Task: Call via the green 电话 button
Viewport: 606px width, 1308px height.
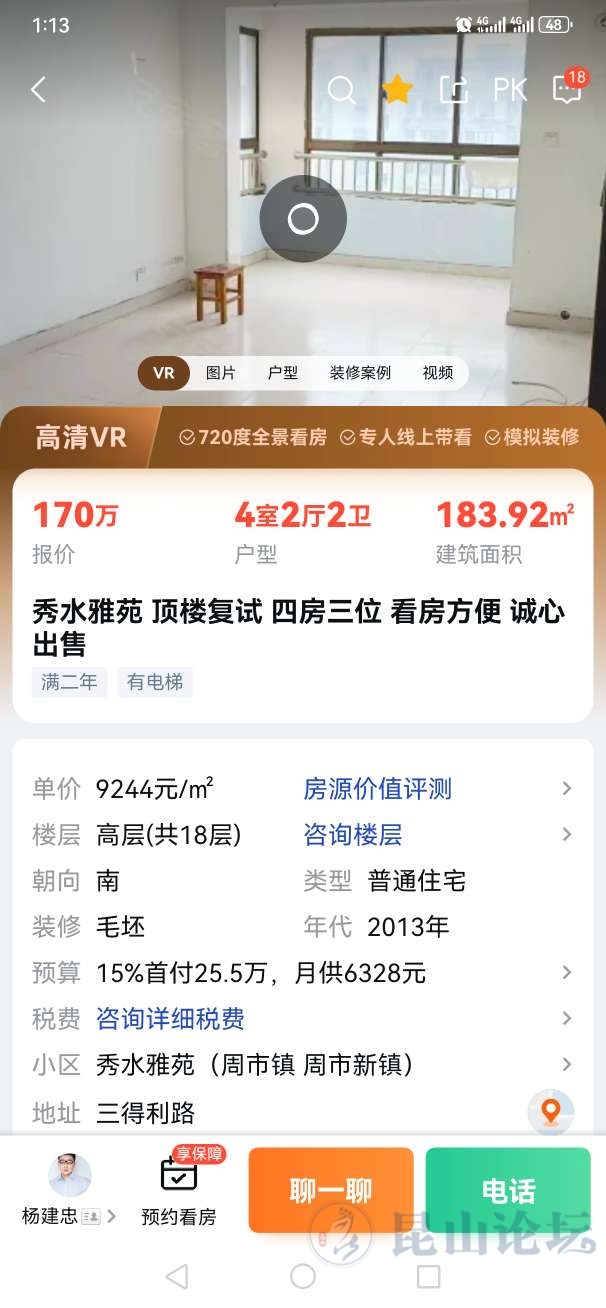Action: [508, 1190]
